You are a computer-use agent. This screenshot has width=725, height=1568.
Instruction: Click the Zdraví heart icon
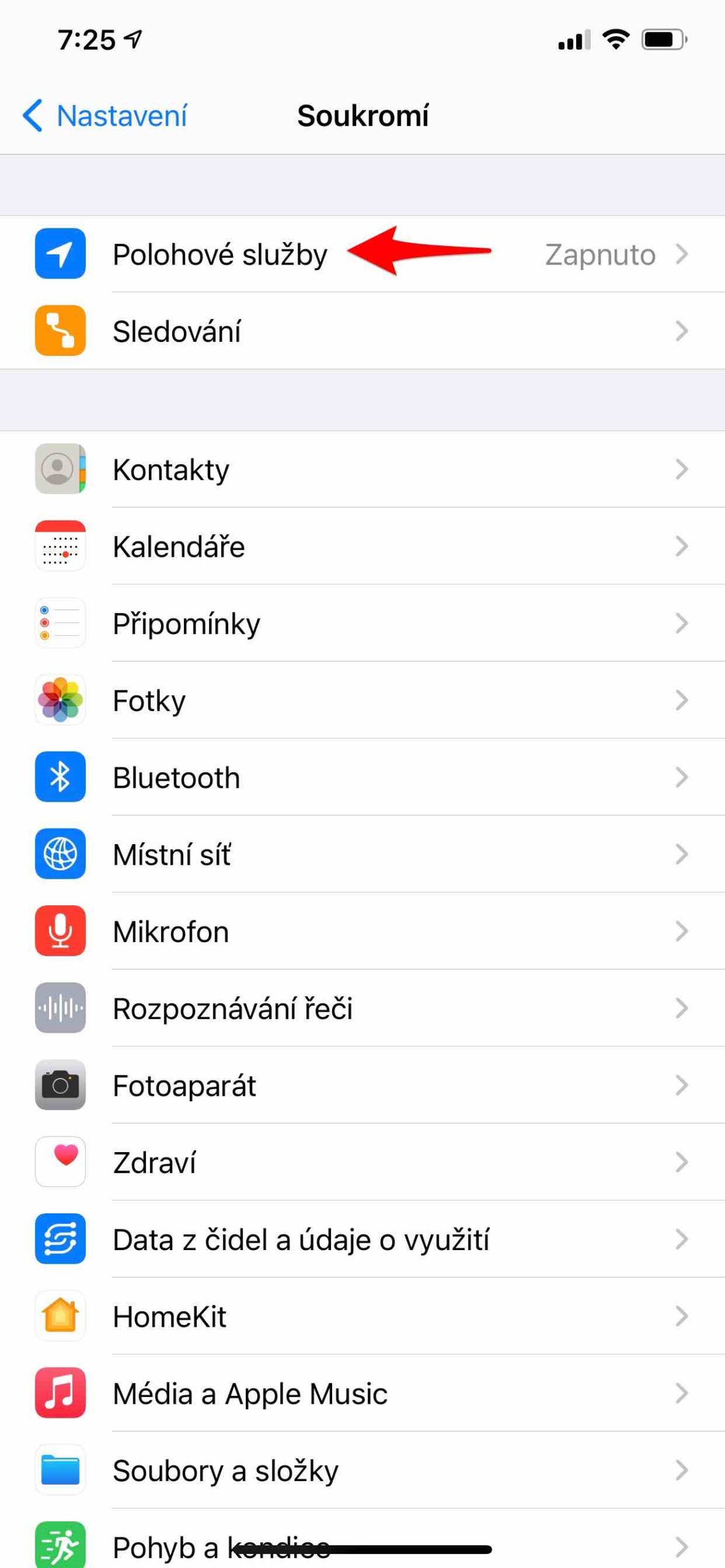point(60,1162)
